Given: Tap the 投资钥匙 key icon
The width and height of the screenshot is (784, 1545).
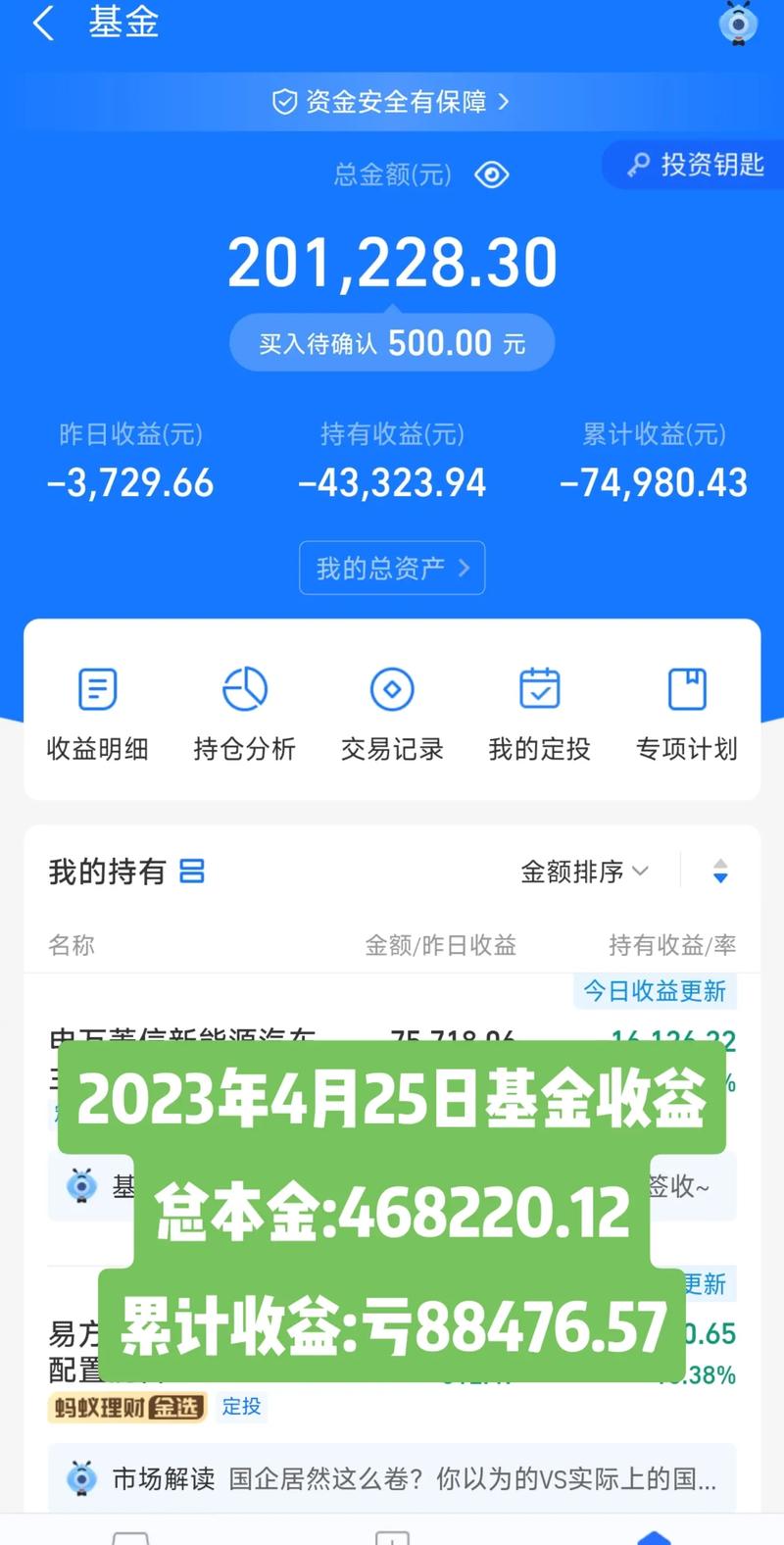Looking at the screenshot, I should pos(640,166).
